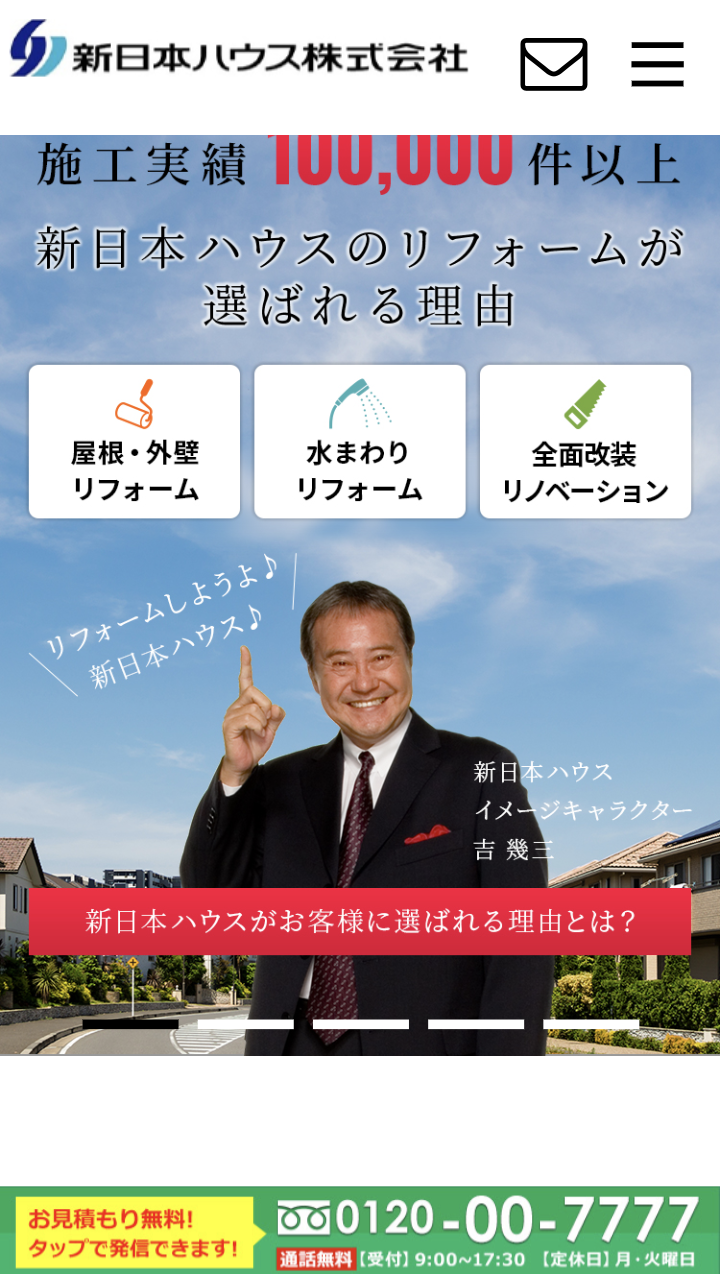The image size is (720, 1274).
Task: Open the 新日本ハウス株式会社 home page link
Action: pos(239,48)
